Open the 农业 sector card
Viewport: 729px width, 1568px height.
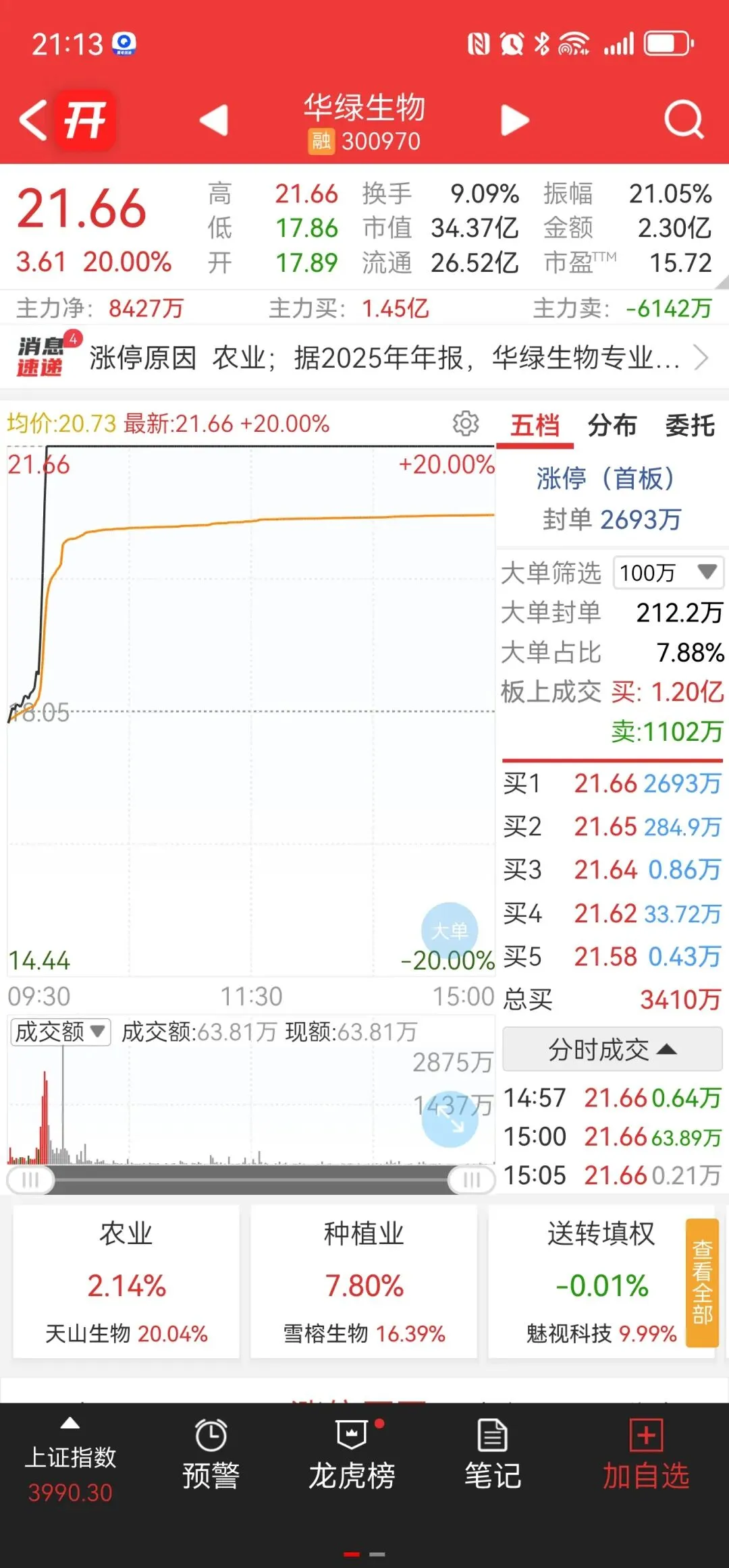(x=126, y=1282)
